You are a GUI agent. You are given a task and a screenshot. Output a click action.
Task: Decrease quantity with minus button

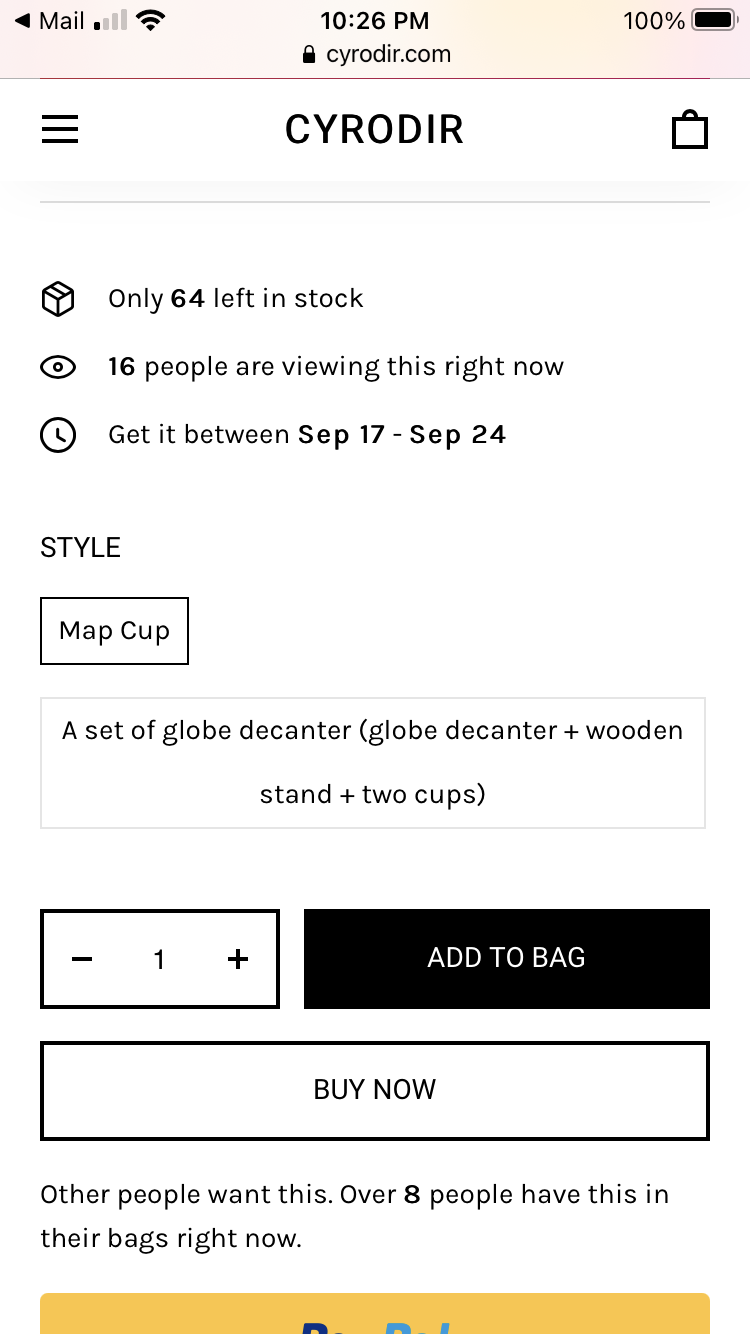click(x=82, y=959)
